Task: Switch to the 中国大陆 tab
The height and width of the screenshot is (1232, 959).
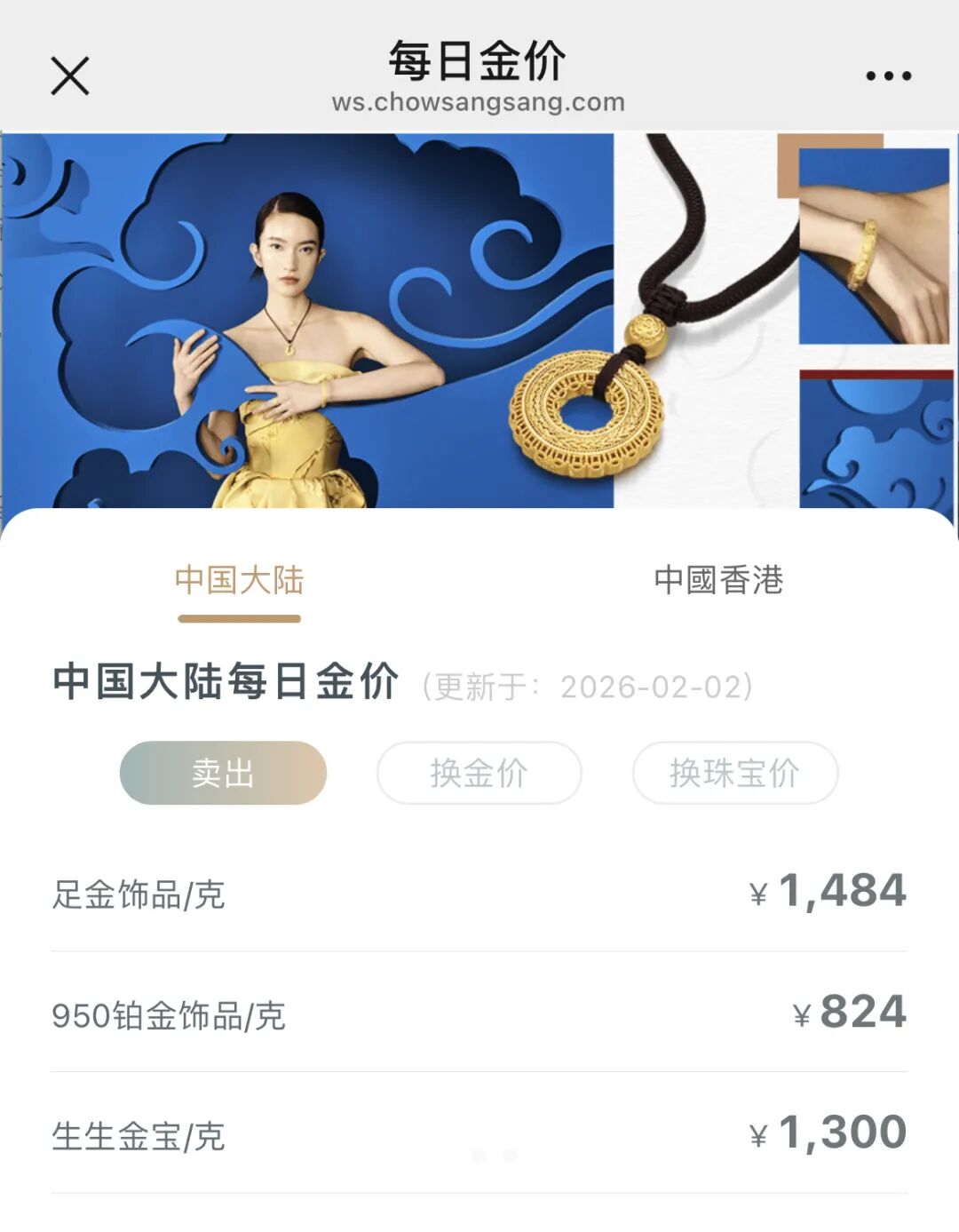Action: pos(239,581)
